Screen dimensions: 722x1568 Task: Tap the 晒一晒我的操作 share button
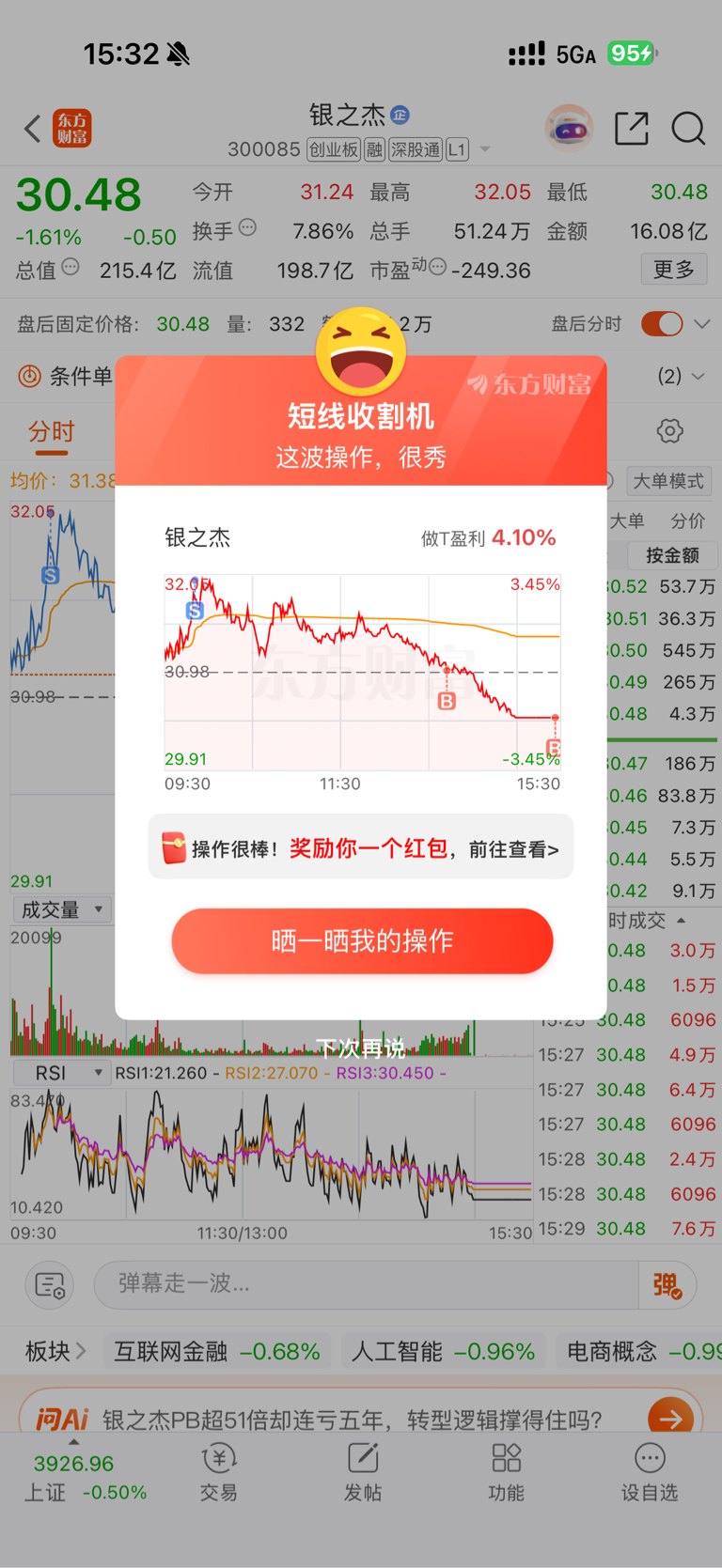(x=362, y=940)
